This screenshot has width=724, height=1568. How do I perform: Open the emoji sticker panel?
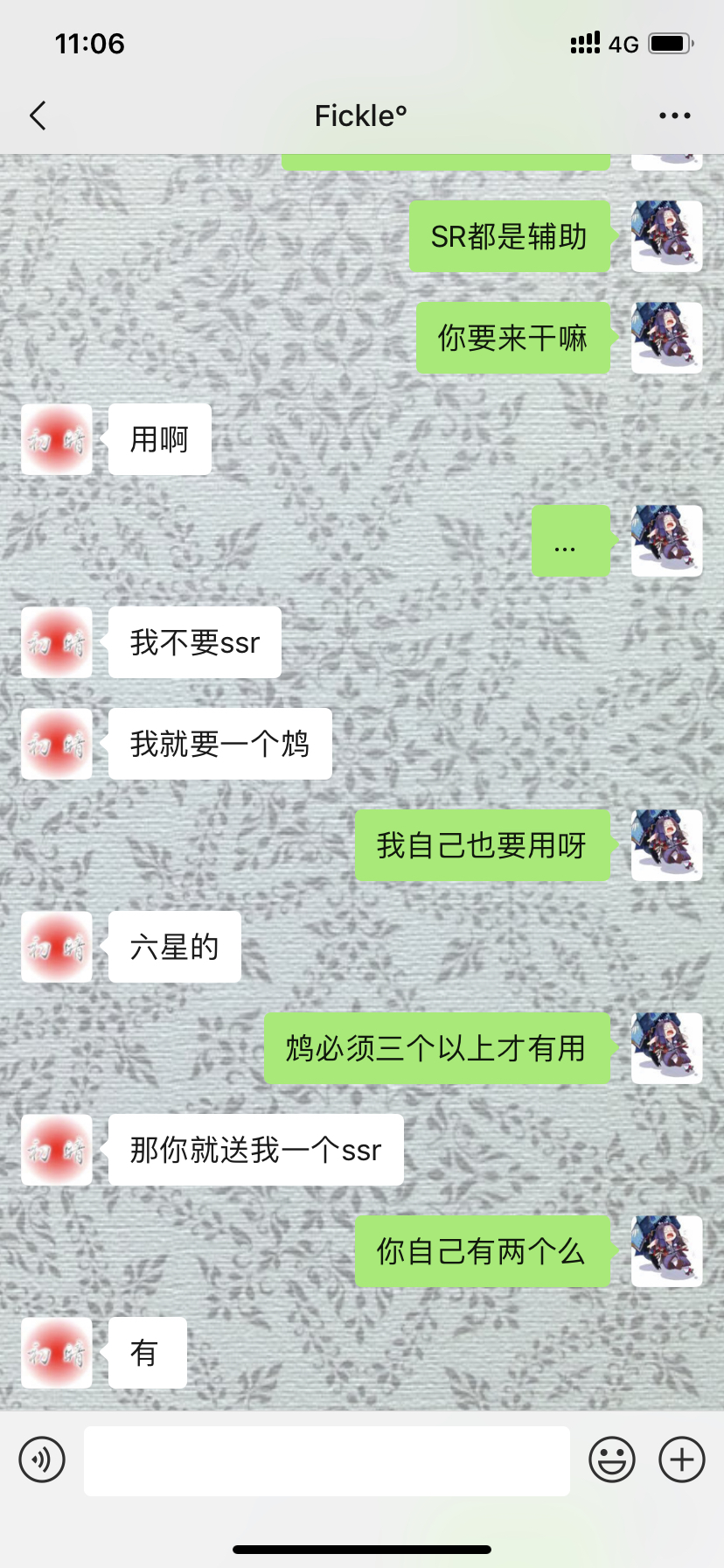(x=612, y=1459)
